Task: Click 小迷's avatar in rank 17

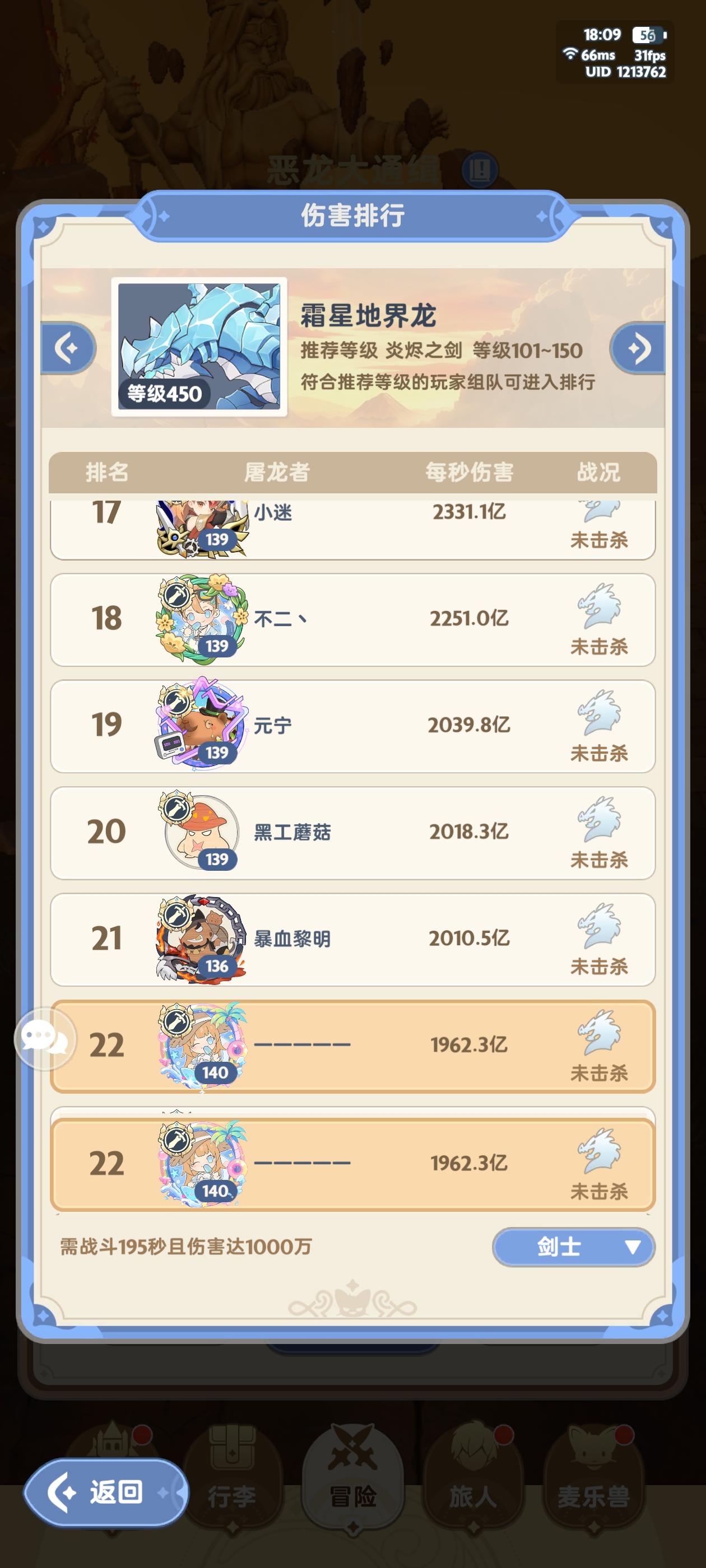Action: pos(202,525)
